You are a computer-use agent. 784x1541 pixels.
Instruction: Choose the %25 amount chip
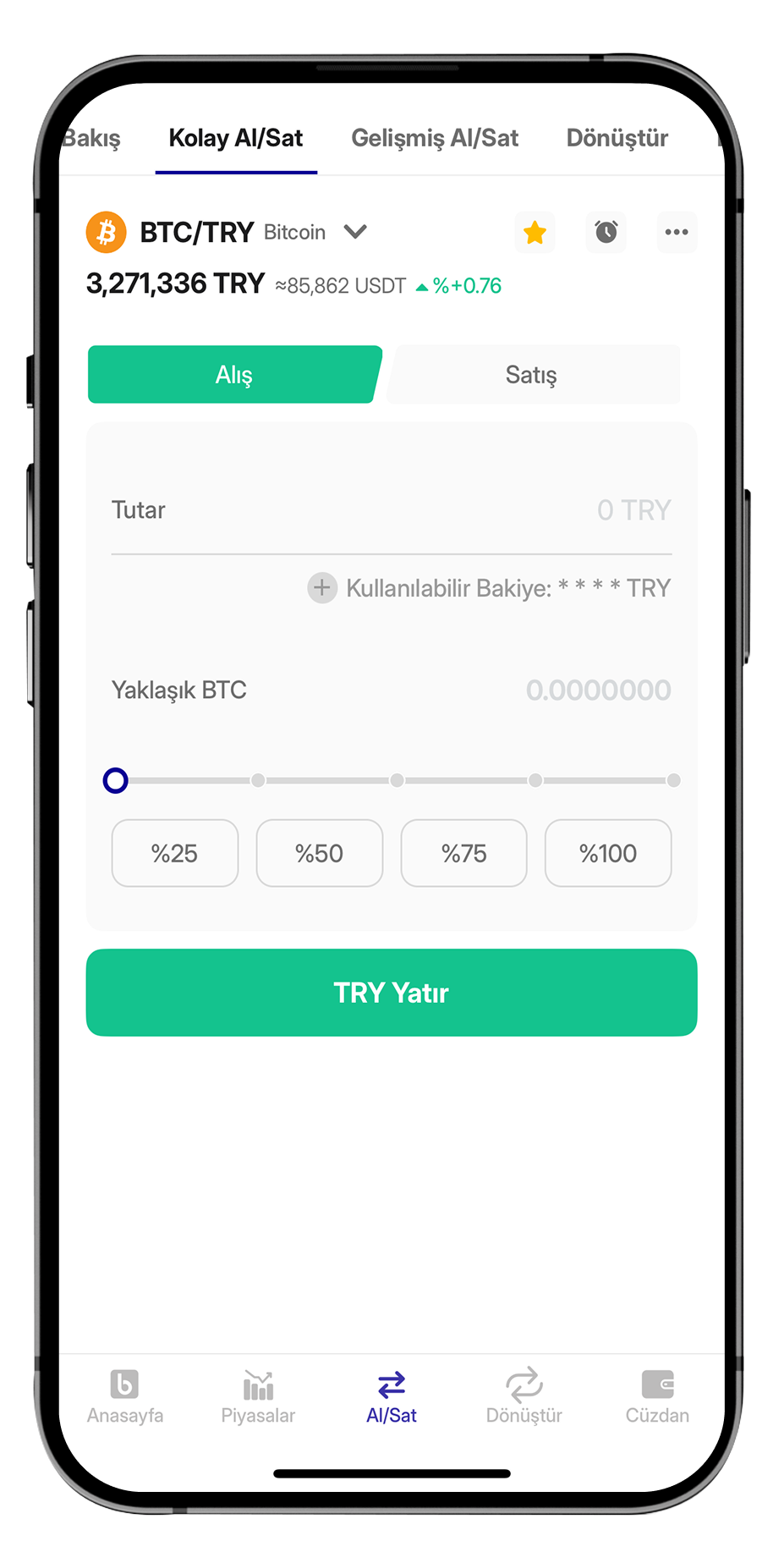point(175,853)
